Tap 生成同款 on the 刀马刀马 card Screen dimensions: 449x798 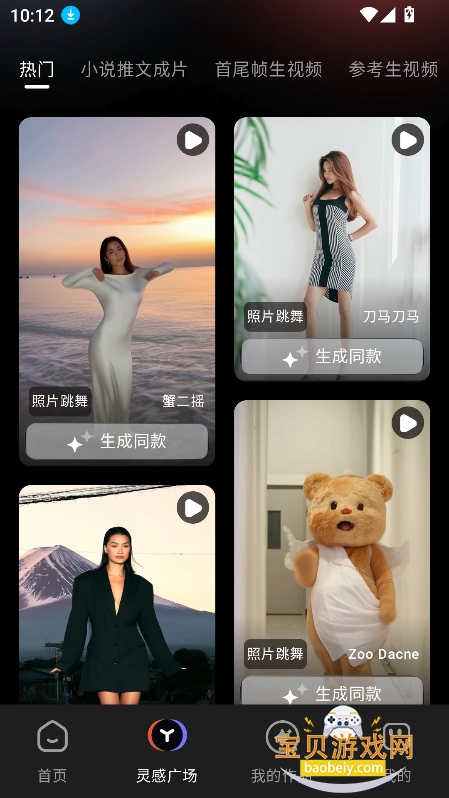tap(332, 356)
